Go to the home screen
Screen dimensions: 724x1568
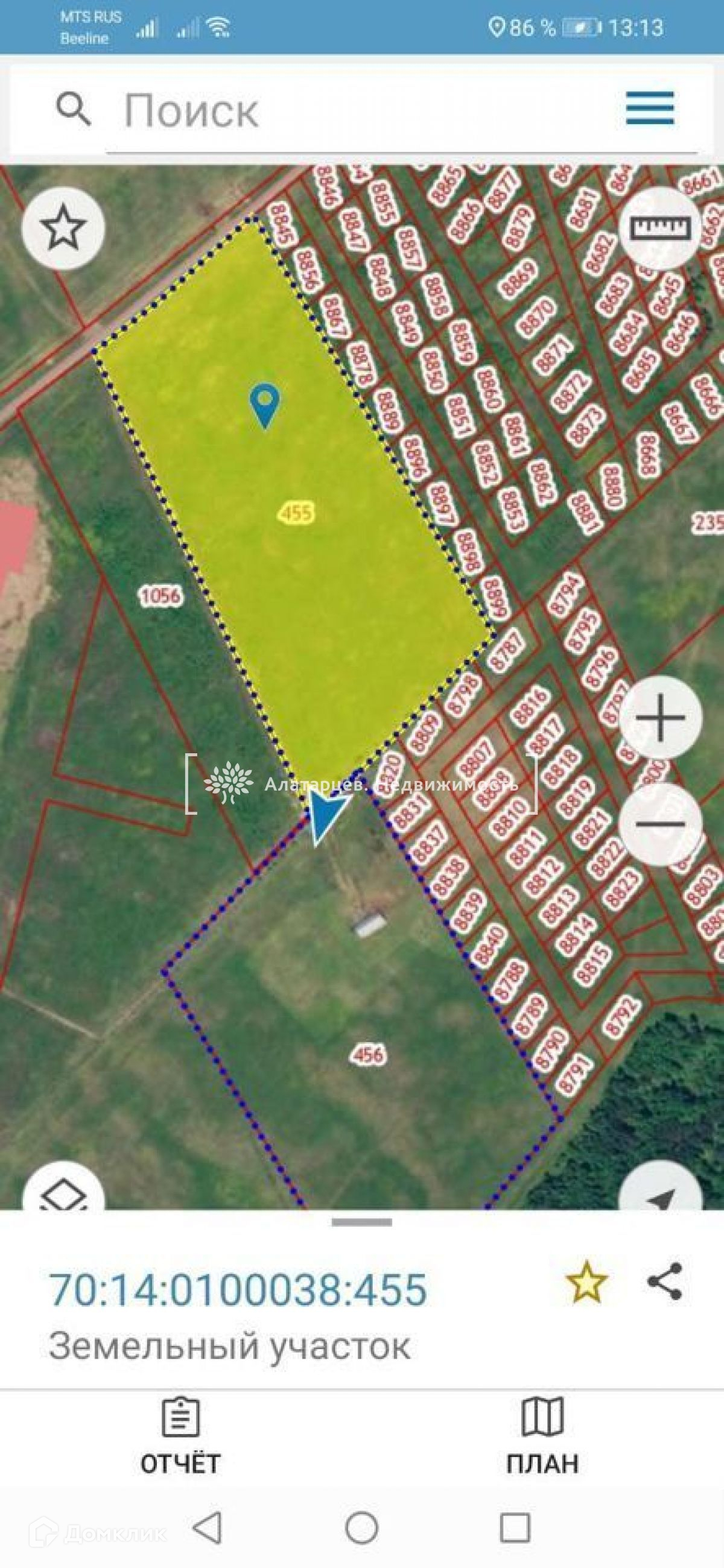[x=361, y=1527]
